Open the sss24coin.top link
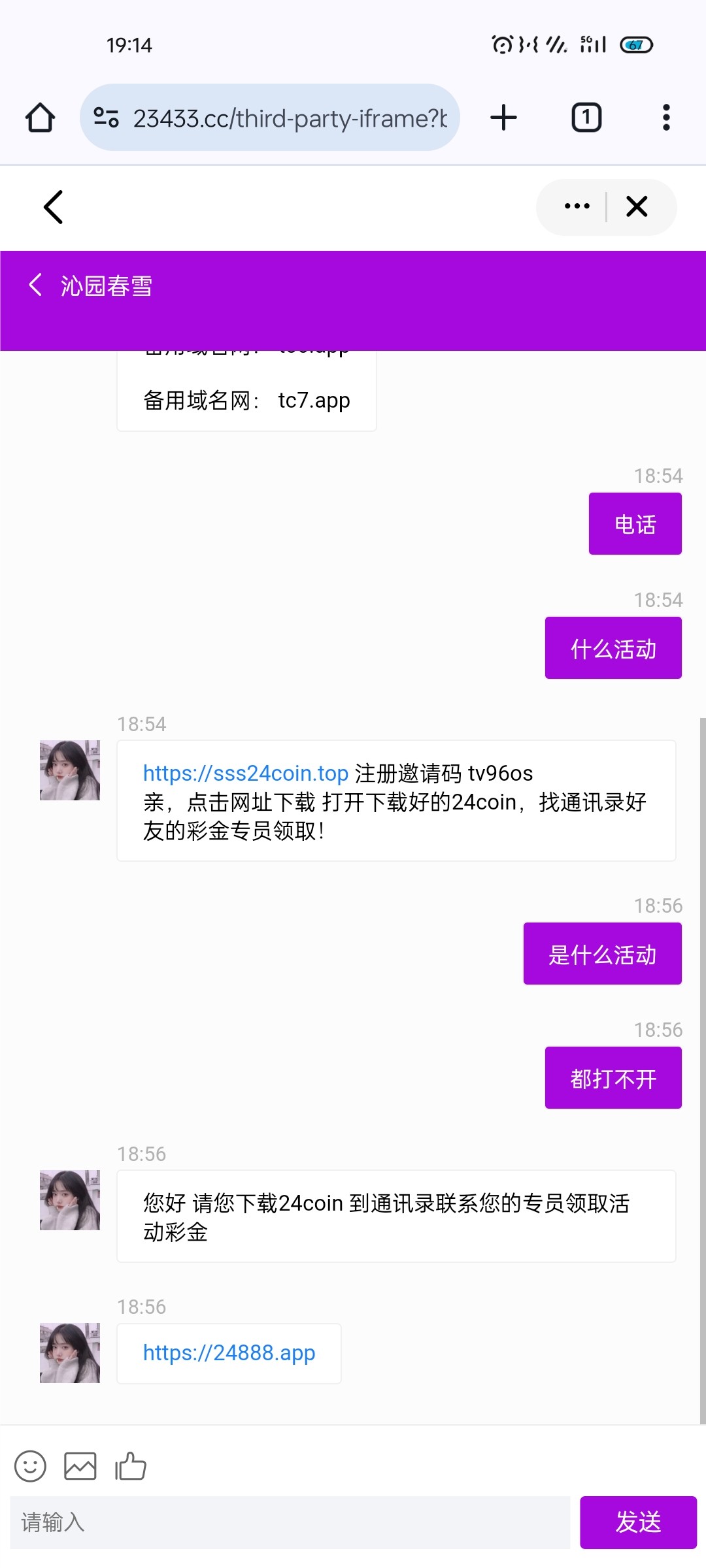Image resolution: width=706 pixels, height=1568 pixels. pyautogui.click(x=246, y=774)
